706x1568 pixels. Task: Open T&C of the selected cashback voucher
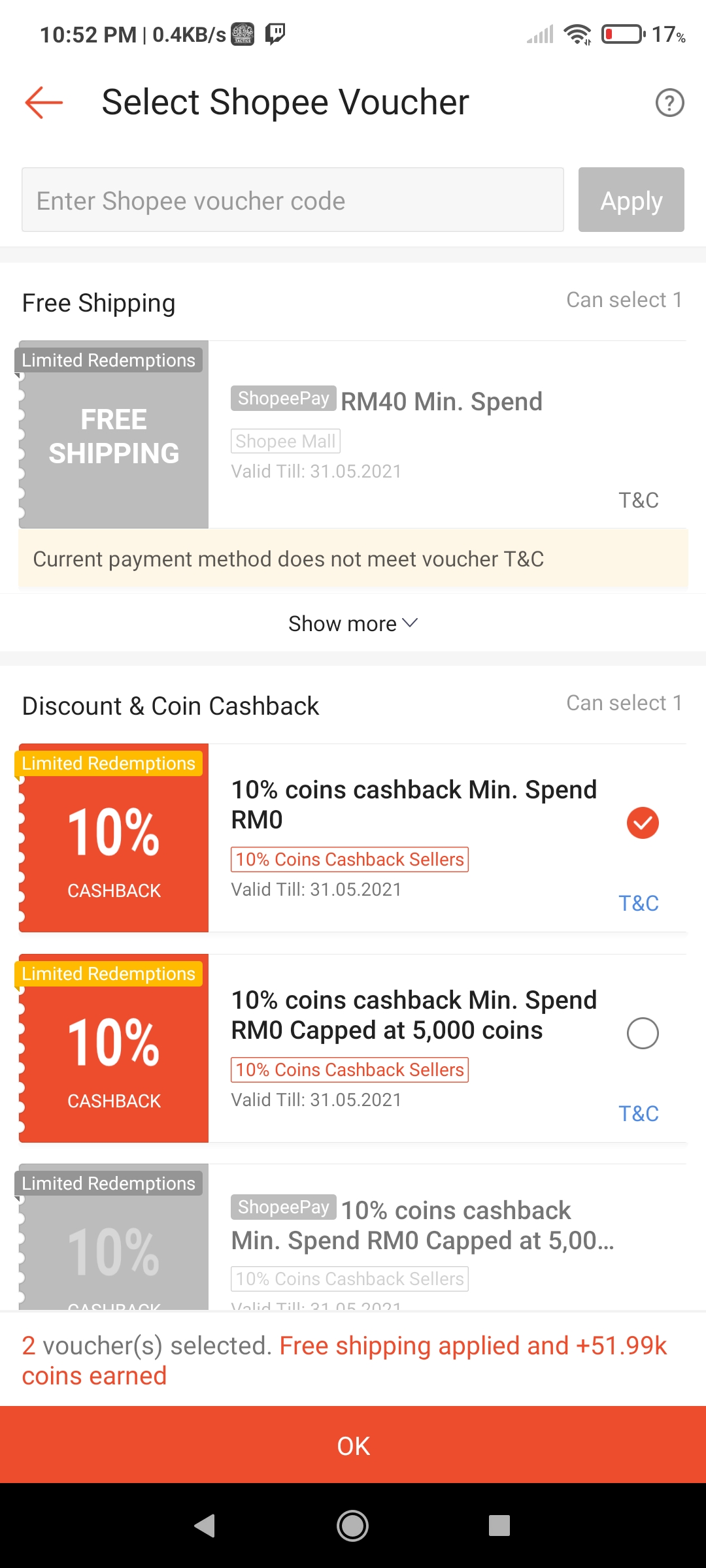[638, 904]
